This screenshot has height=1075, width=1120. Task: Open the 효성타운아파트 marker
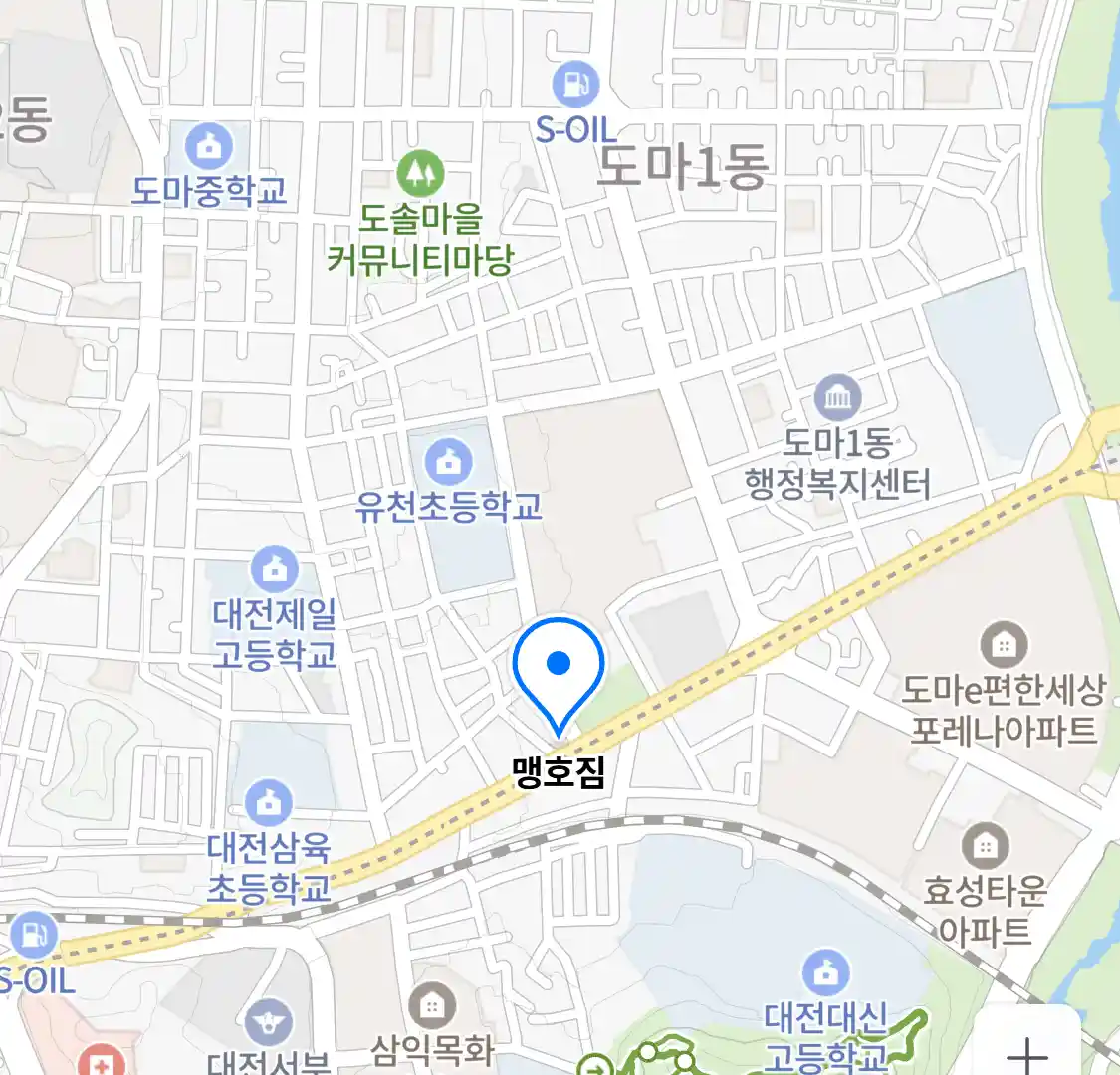point(985,847)
